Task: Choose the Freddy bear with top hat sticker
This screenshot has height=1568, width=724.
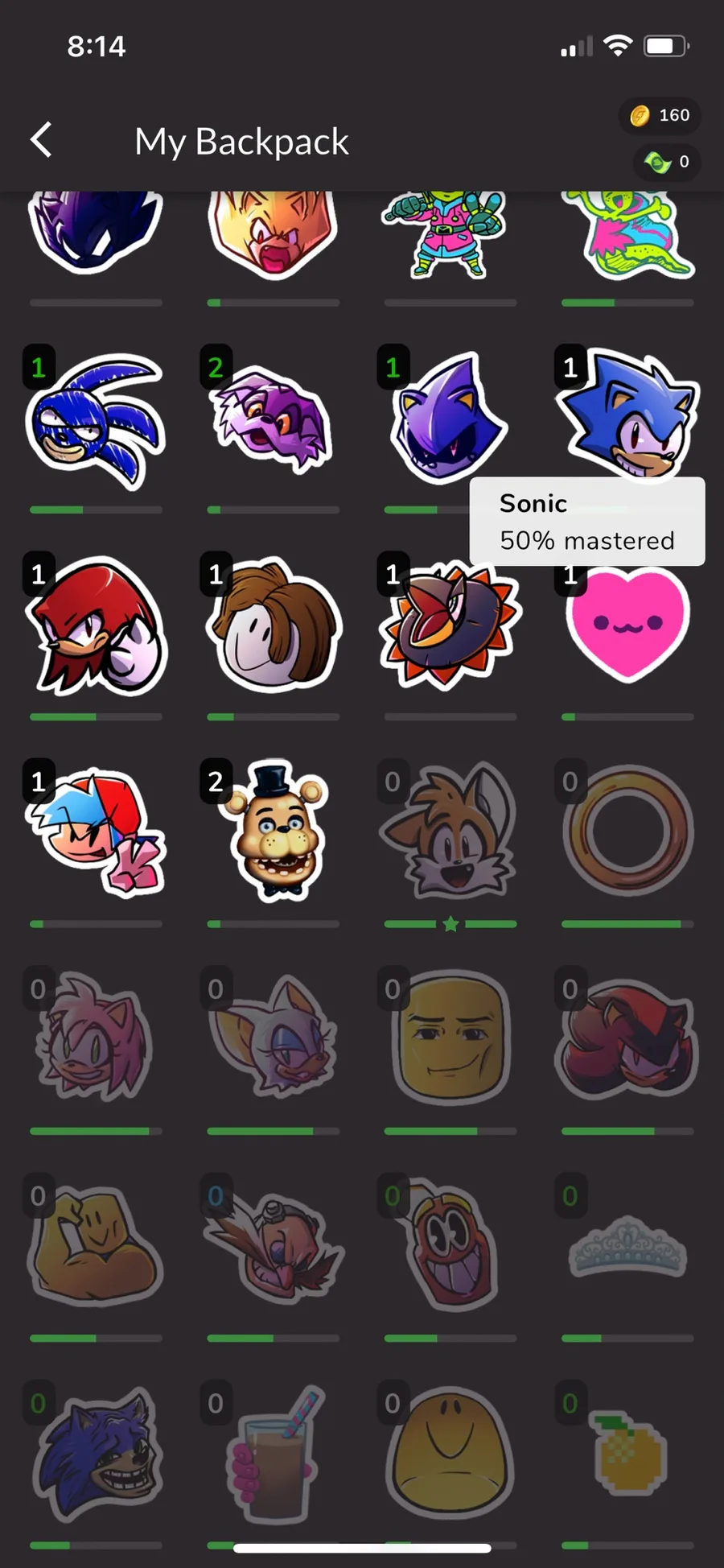Action: tap(278, 831)
